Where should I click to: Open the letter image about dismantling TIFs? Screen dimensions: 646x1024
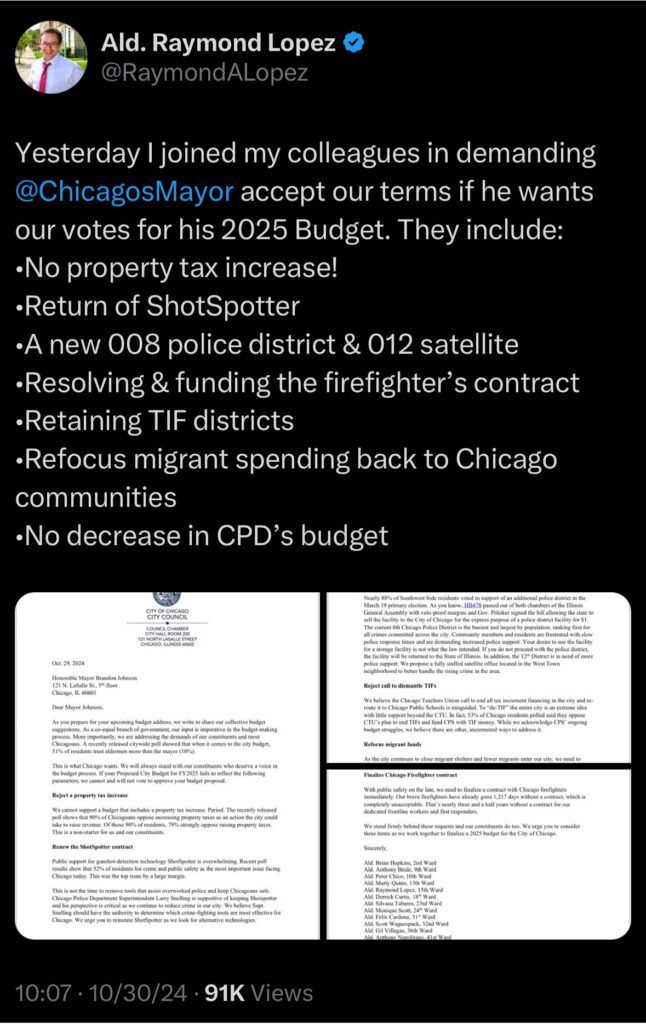point(478,680)
